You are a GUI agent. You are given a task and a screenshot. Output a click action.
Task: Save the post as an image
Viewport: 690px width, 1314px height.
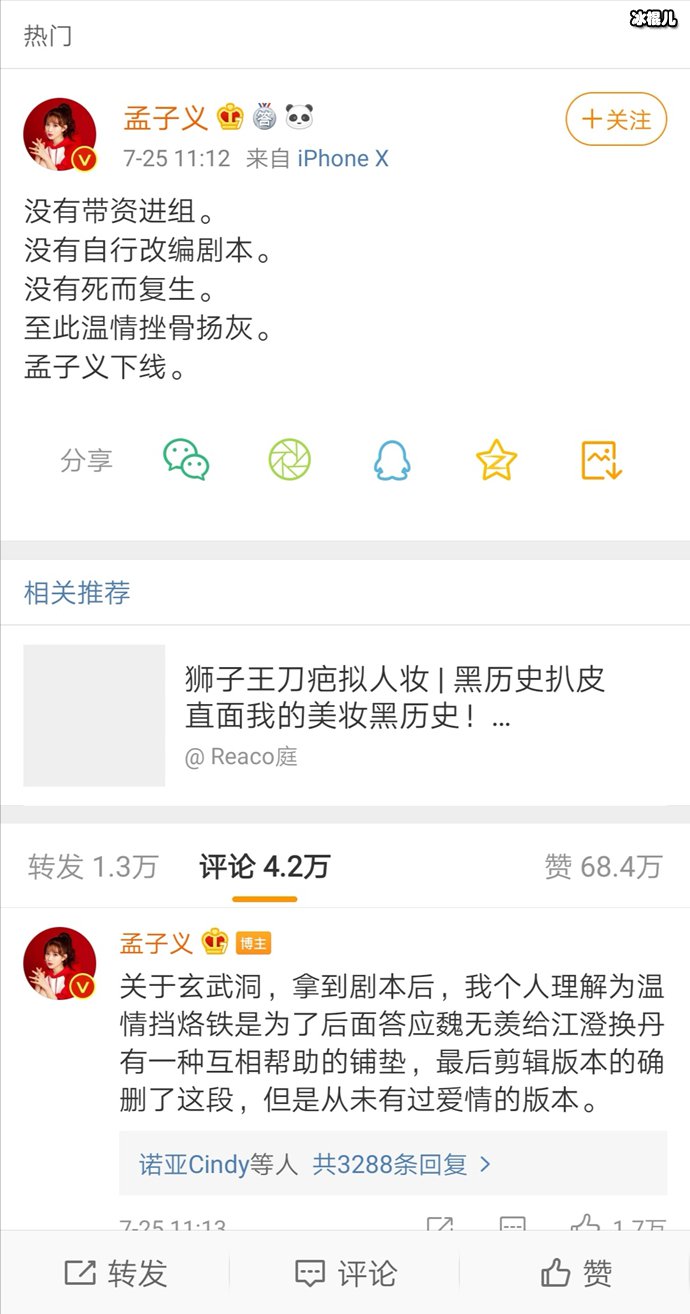click(x=602, y=460)
